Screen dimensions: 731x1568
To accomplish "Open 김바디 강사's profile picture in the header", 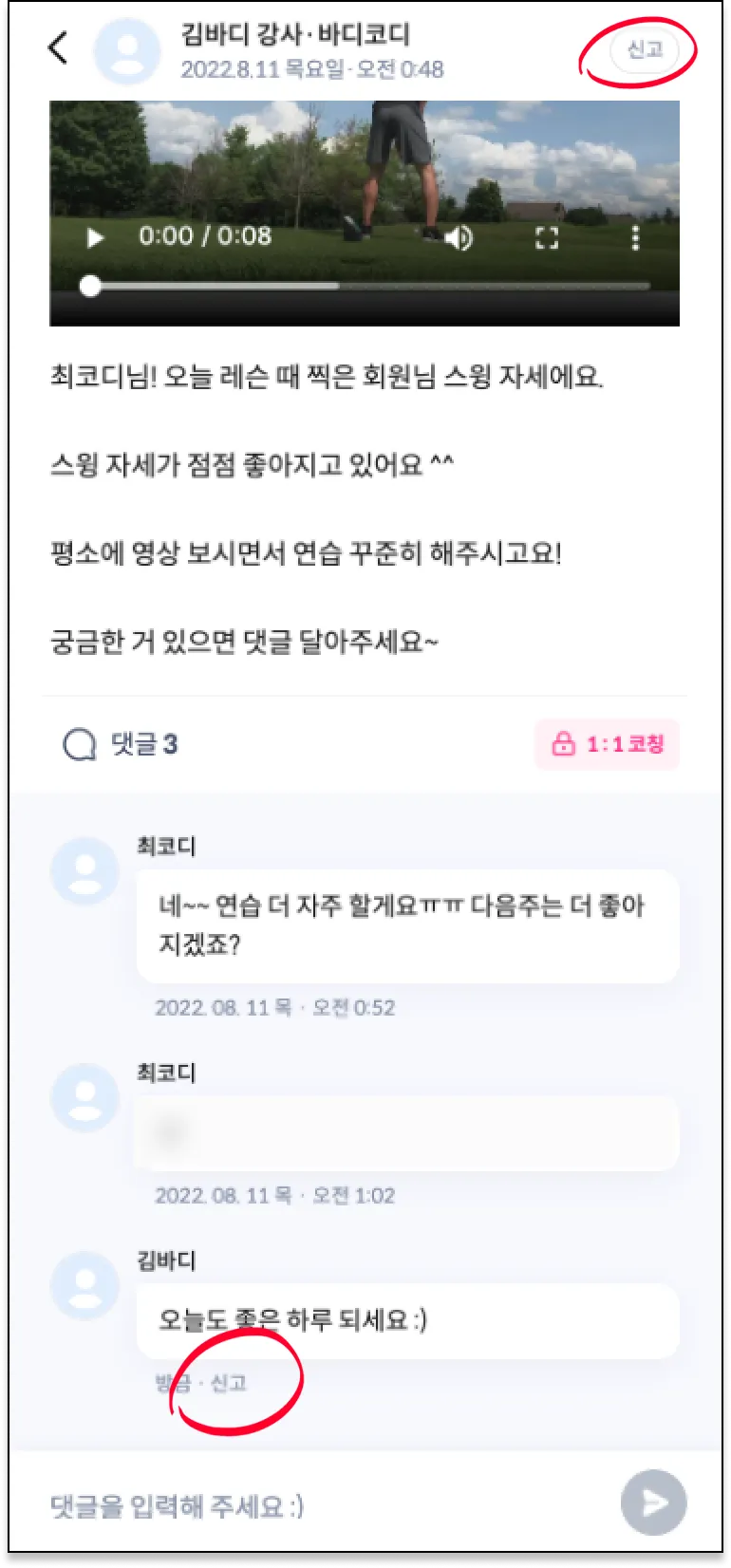I will [127, 49].
